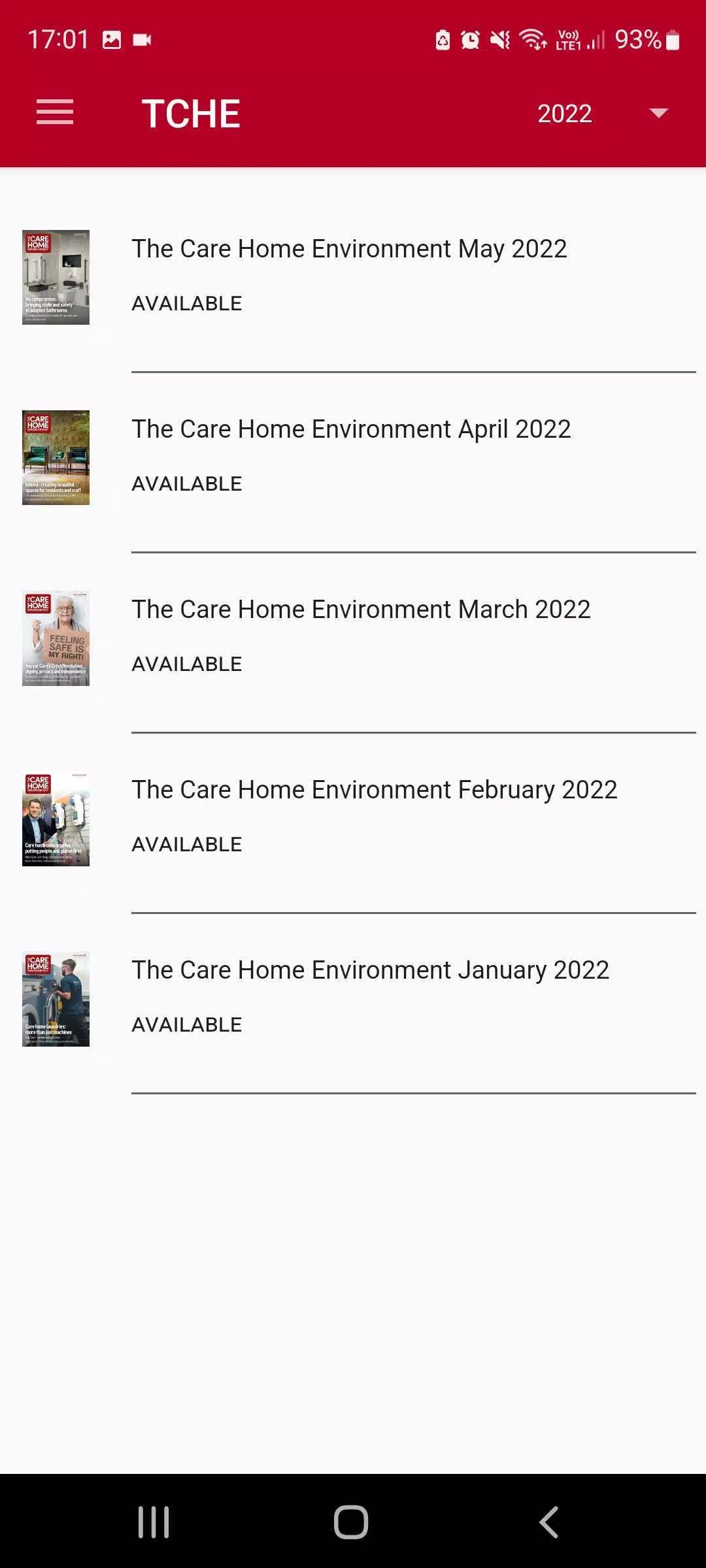
Task: Expand the 2022 year dropdown
Action: click(x=603, y=114)
